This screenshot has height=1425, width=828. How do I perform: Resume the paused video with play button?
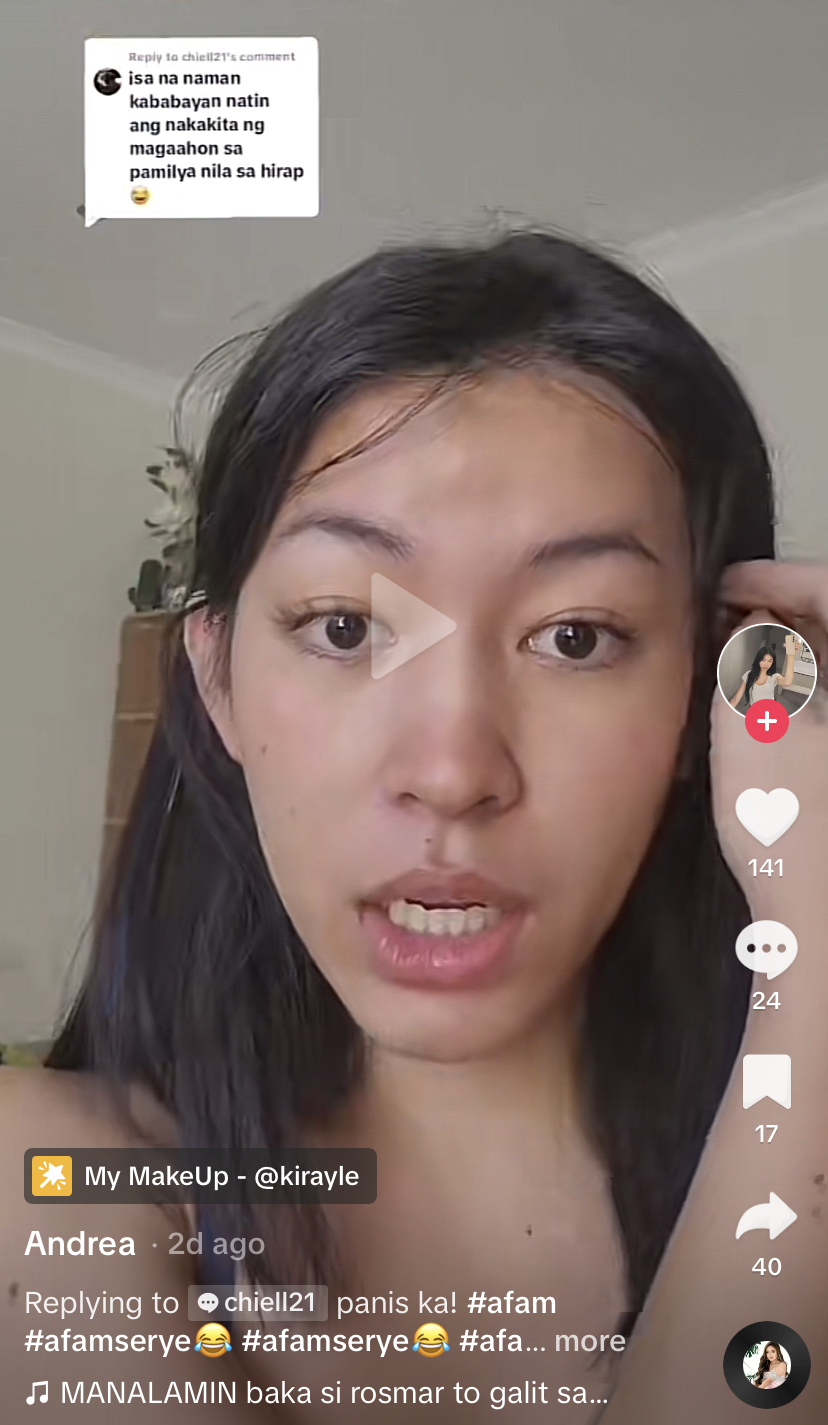[412, 626]
